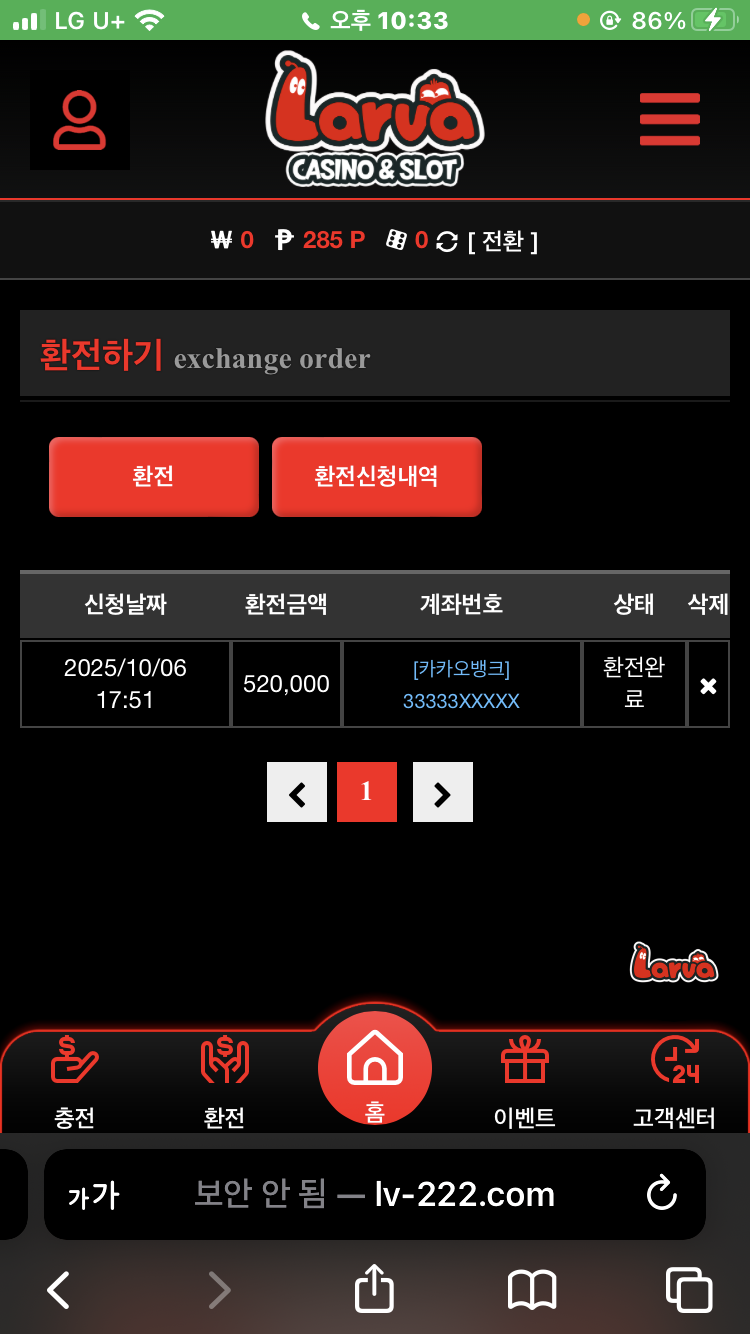Open the hamburger menu

point(669,119)
